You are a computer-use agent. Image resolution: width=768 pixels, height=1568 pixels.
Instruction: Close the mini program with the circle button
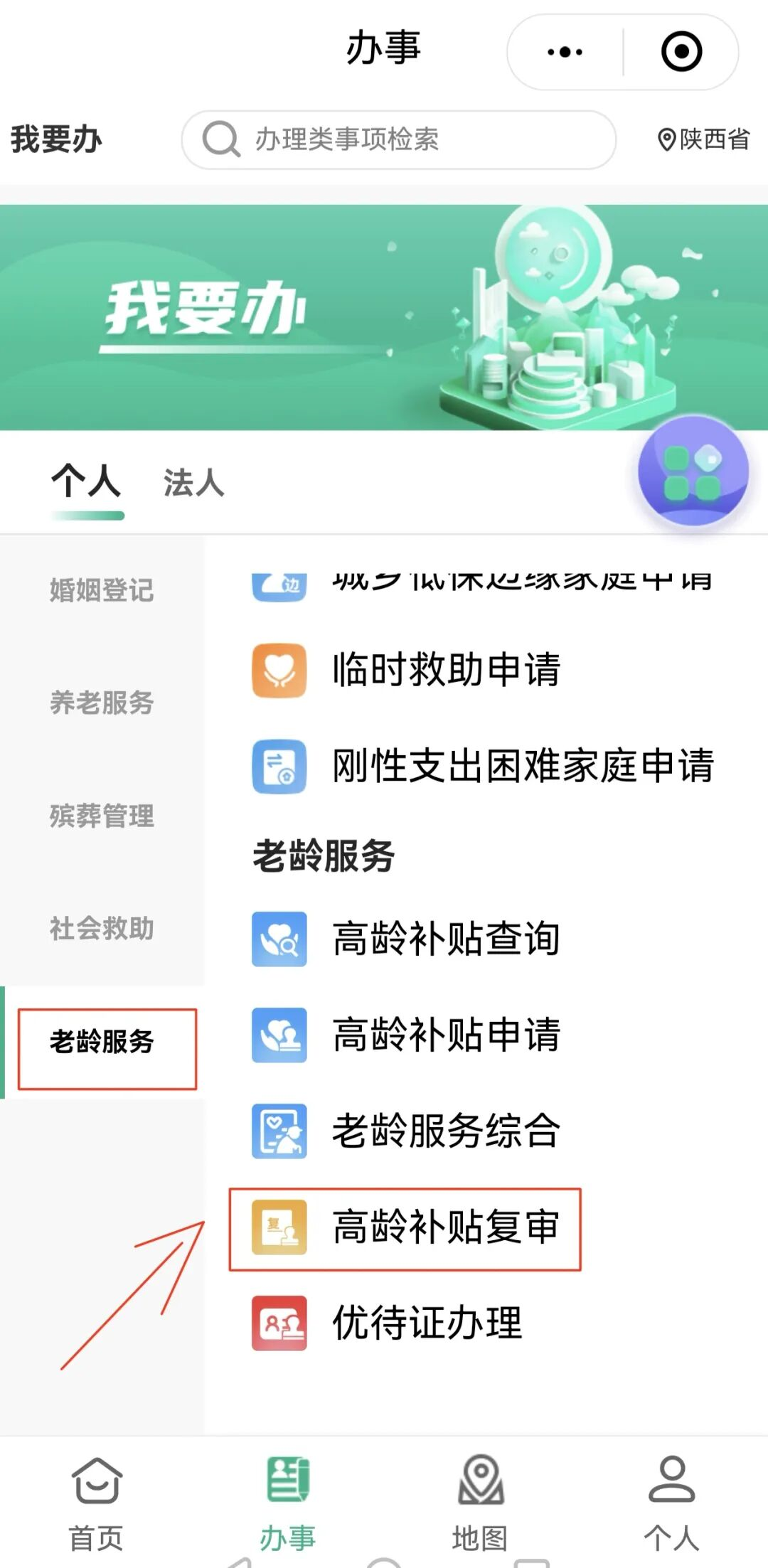(681, 52)
